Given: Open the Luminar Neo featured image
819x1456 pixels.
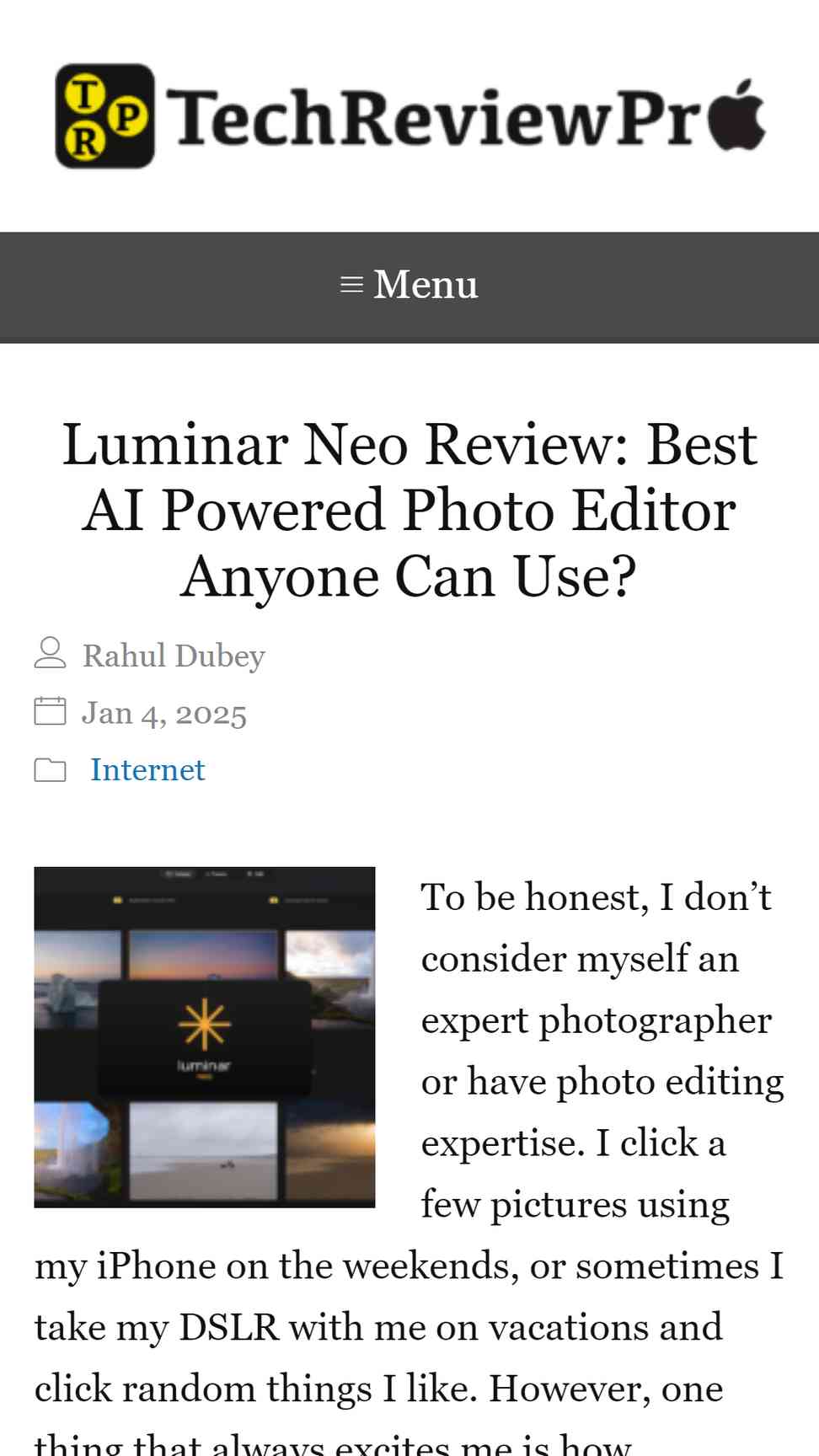Looking at the screenshot, I should point(205,1036).
